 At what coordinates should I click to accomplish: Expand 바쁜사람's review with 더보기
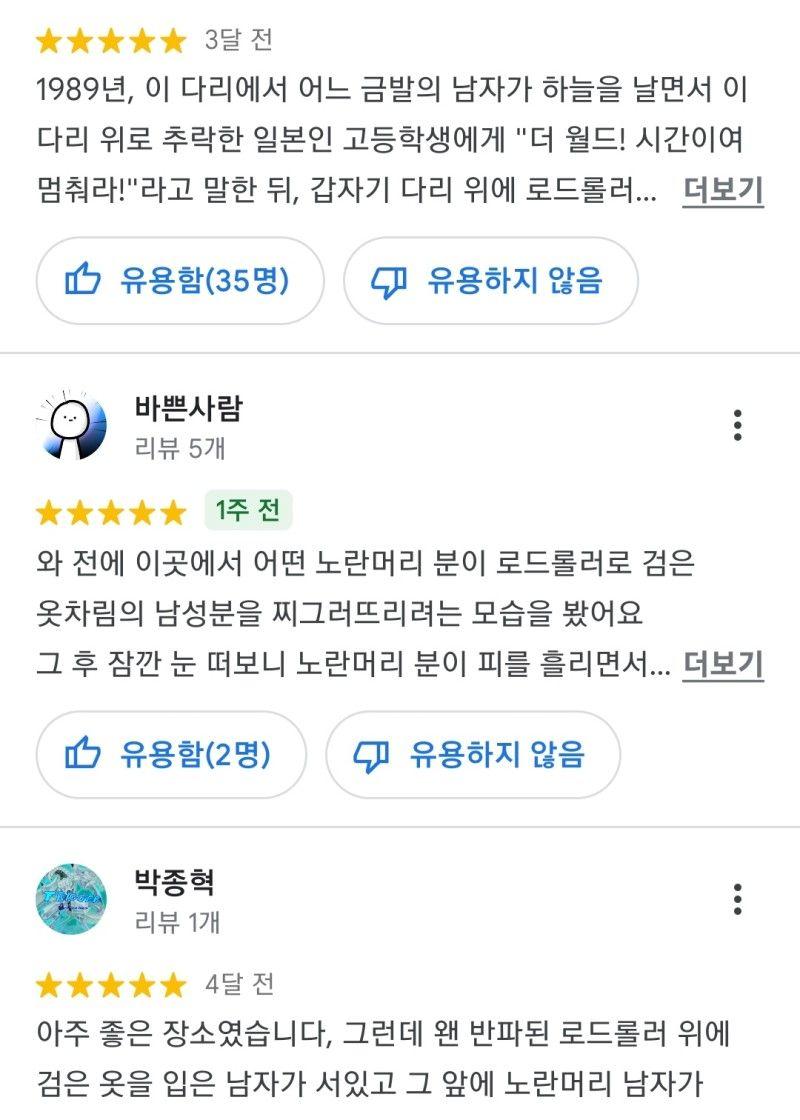point(723,664)
